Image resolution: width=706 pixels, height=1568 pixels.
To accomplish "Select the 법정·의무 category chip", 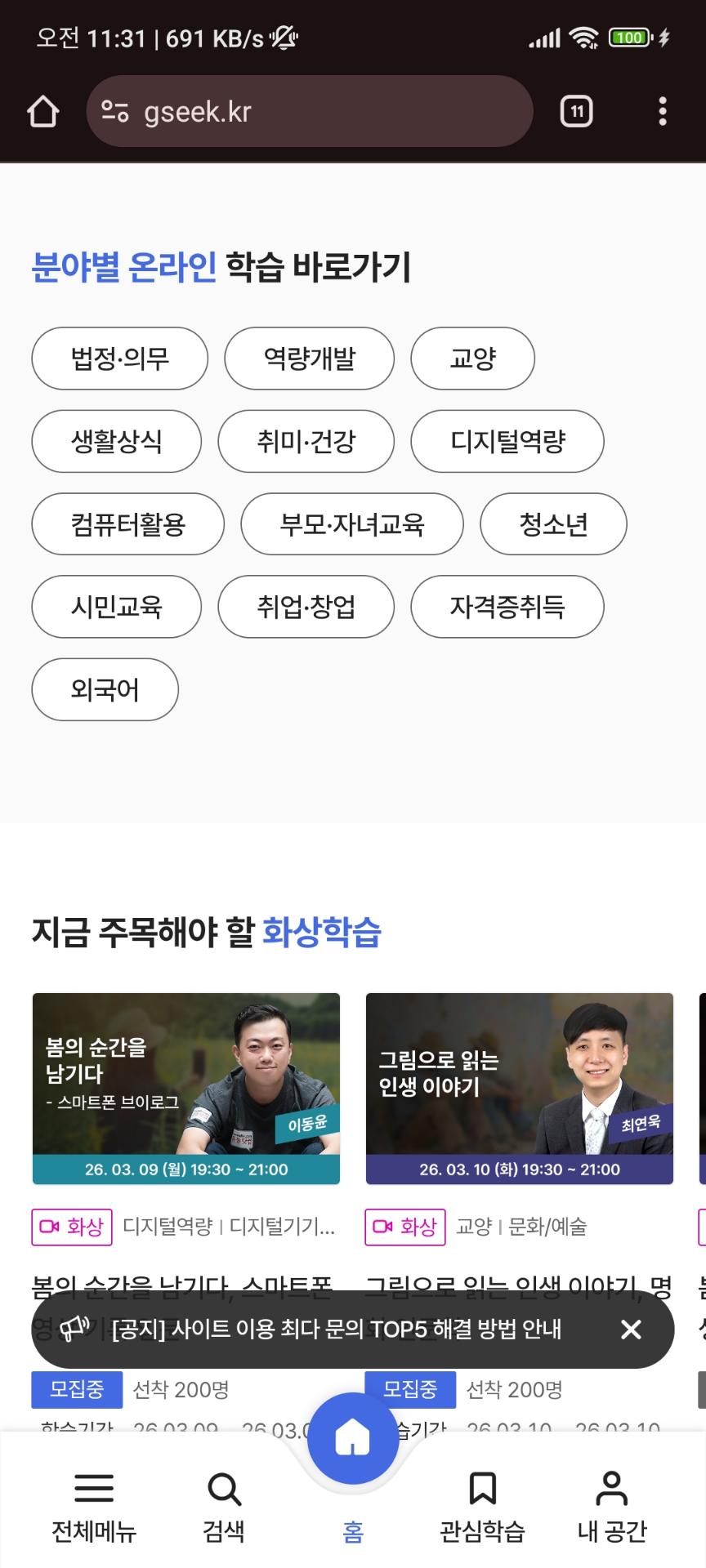I will point(119,359).
